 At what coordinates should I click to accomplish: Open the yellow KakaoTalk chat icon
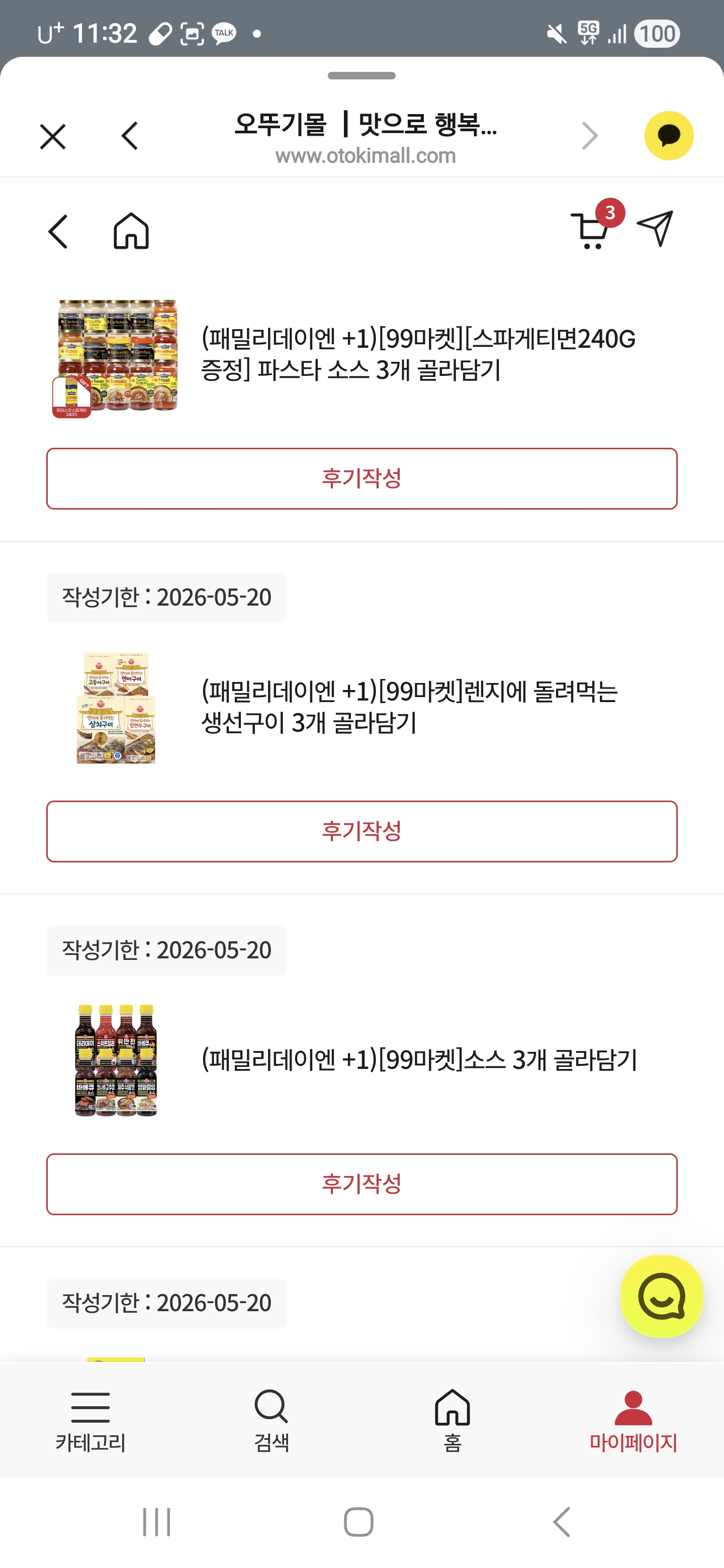point(669,136)
